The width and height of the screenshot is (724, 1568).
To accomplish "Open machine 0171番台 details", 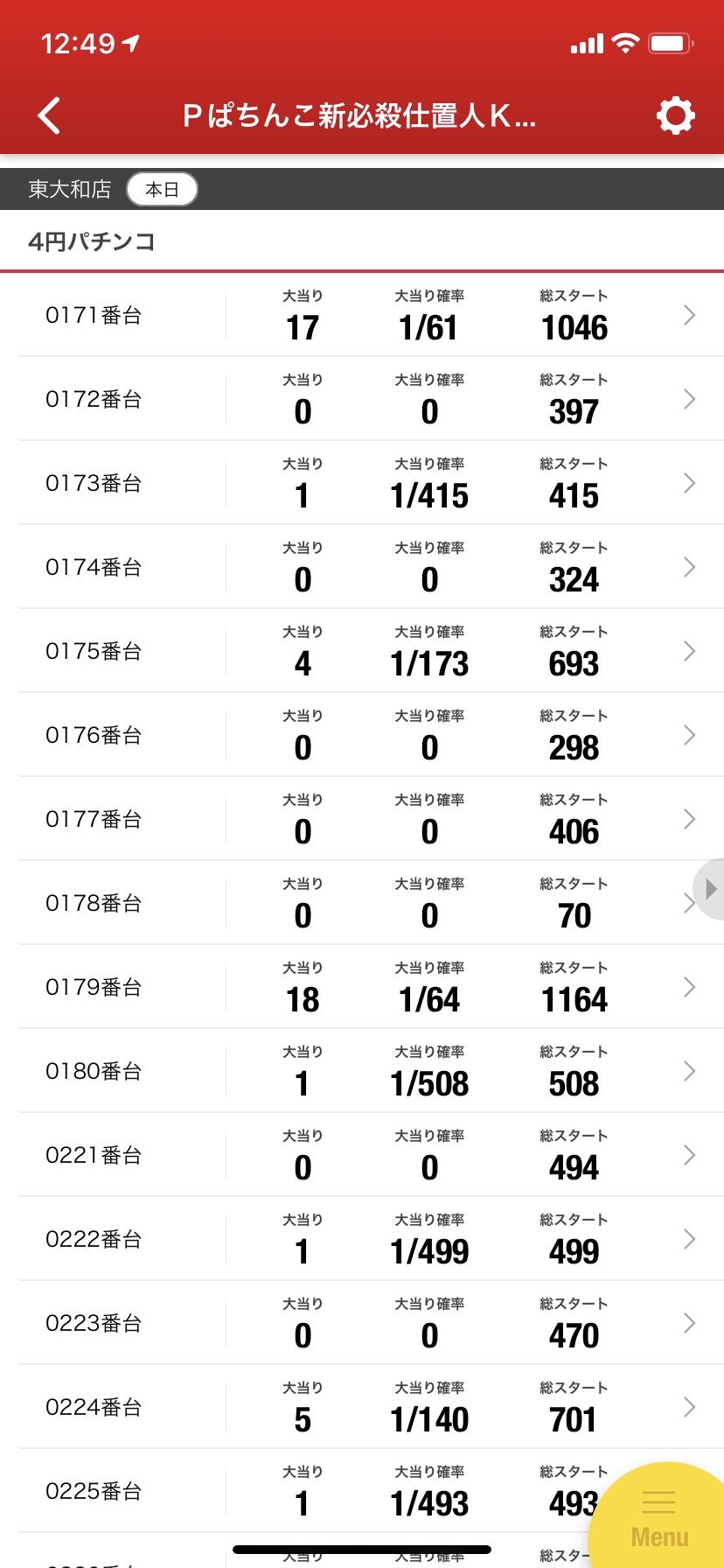I will pos(362,315).
